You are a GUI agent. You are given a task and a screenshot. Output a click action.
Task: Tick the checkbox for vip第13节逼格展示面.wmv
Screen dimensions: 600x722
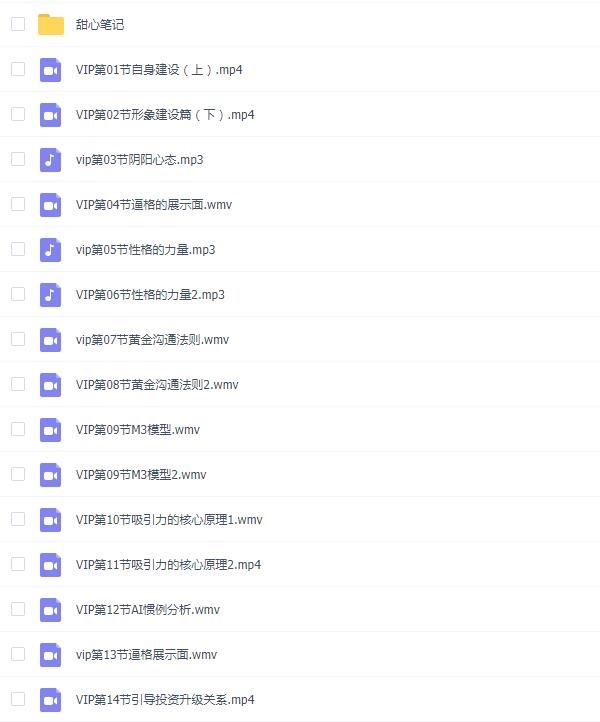(x=18, y=654)
